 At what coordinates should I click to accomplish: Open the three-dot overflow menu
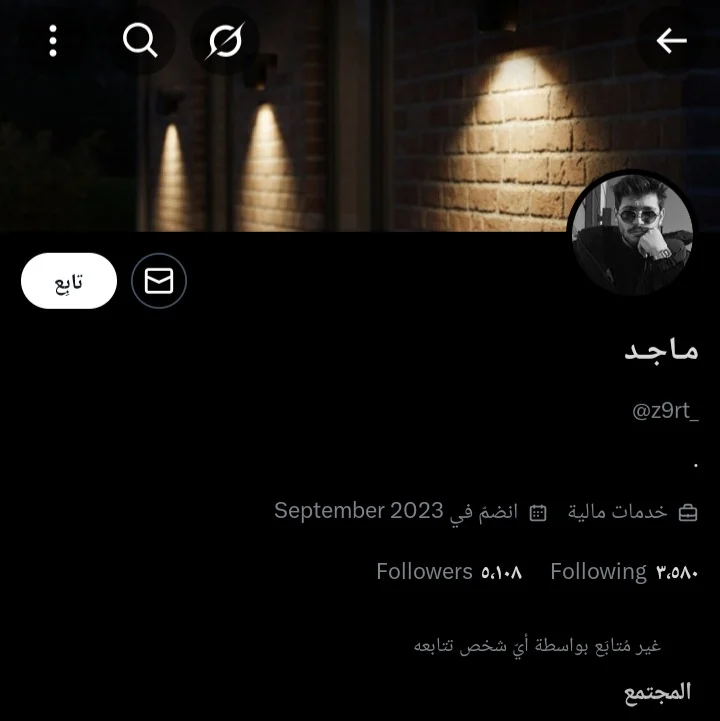[x=53, y=41]
